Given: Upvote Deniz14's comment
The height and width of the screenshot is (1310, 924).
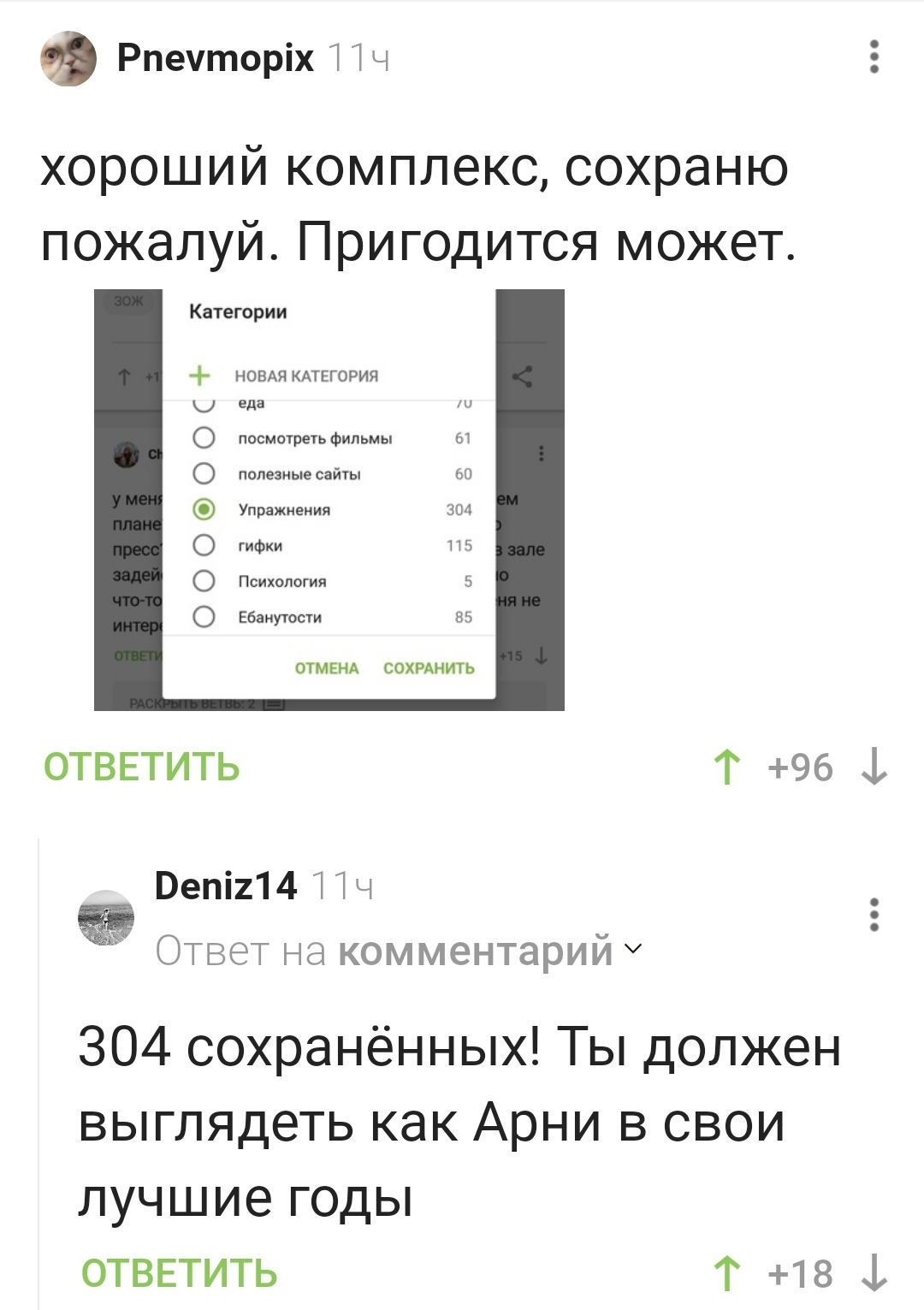Looking at the screenshot, I should (727, 1273).
